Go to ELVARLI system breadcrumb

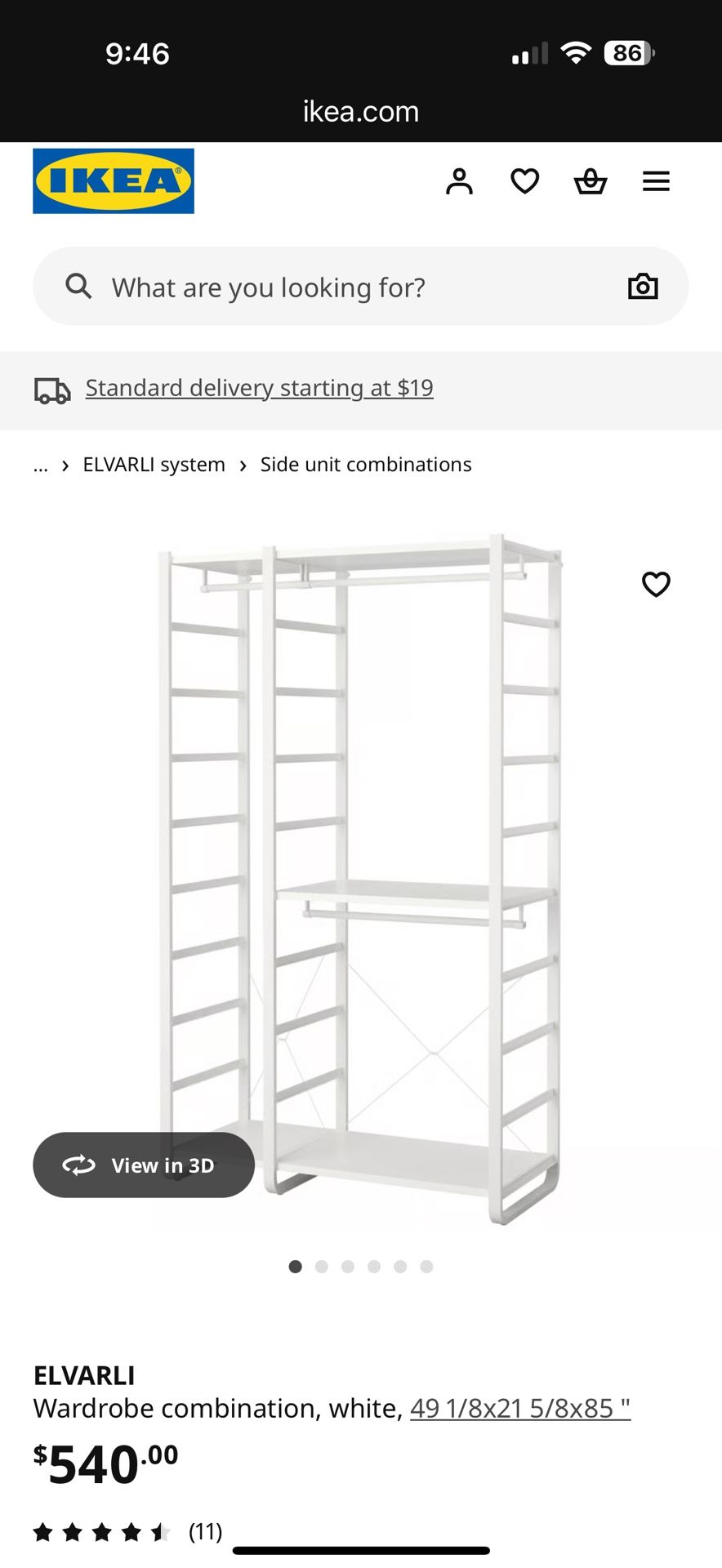click(154, 465)
